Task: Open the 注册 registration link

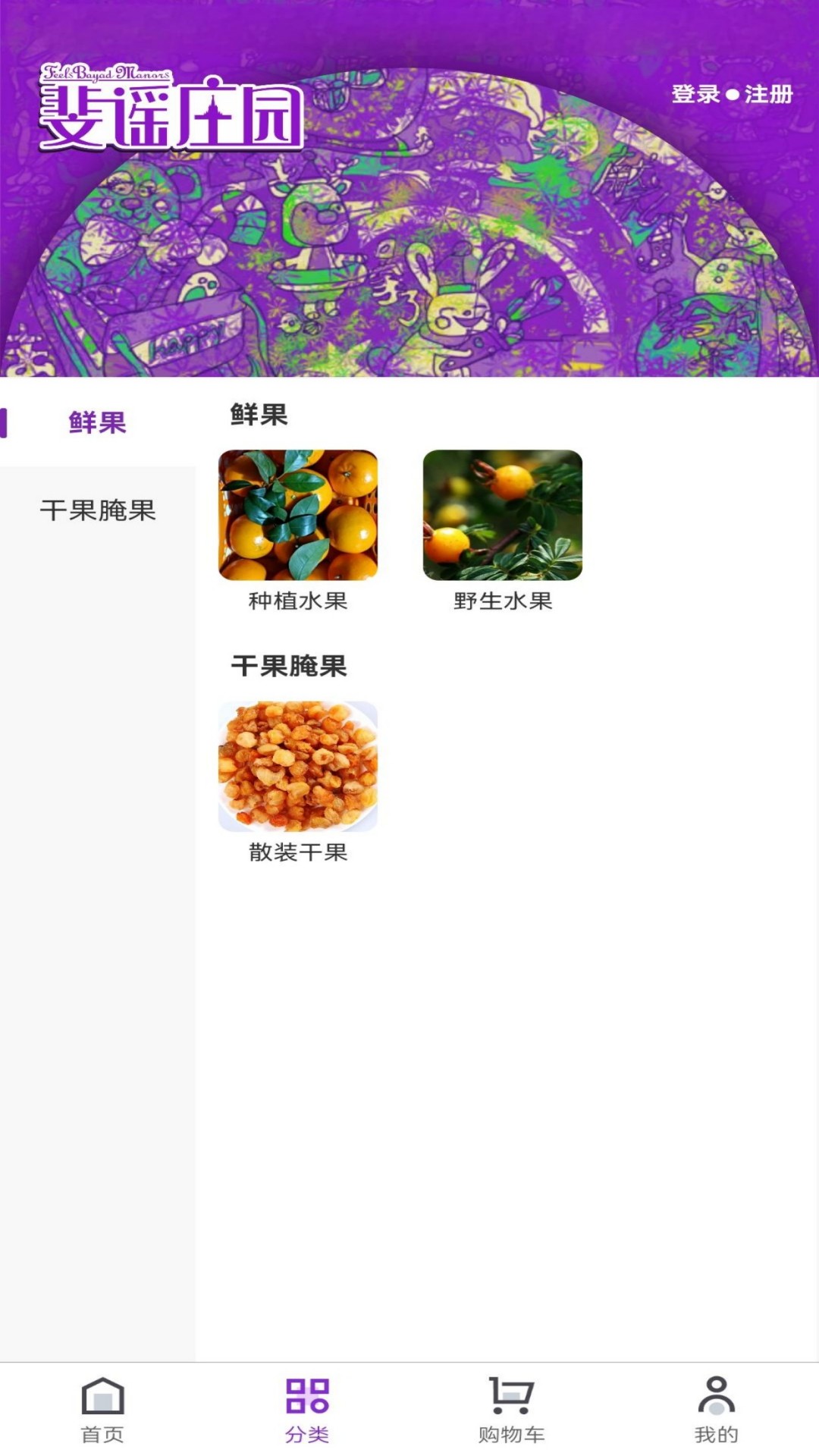Action: click(767, 96)
